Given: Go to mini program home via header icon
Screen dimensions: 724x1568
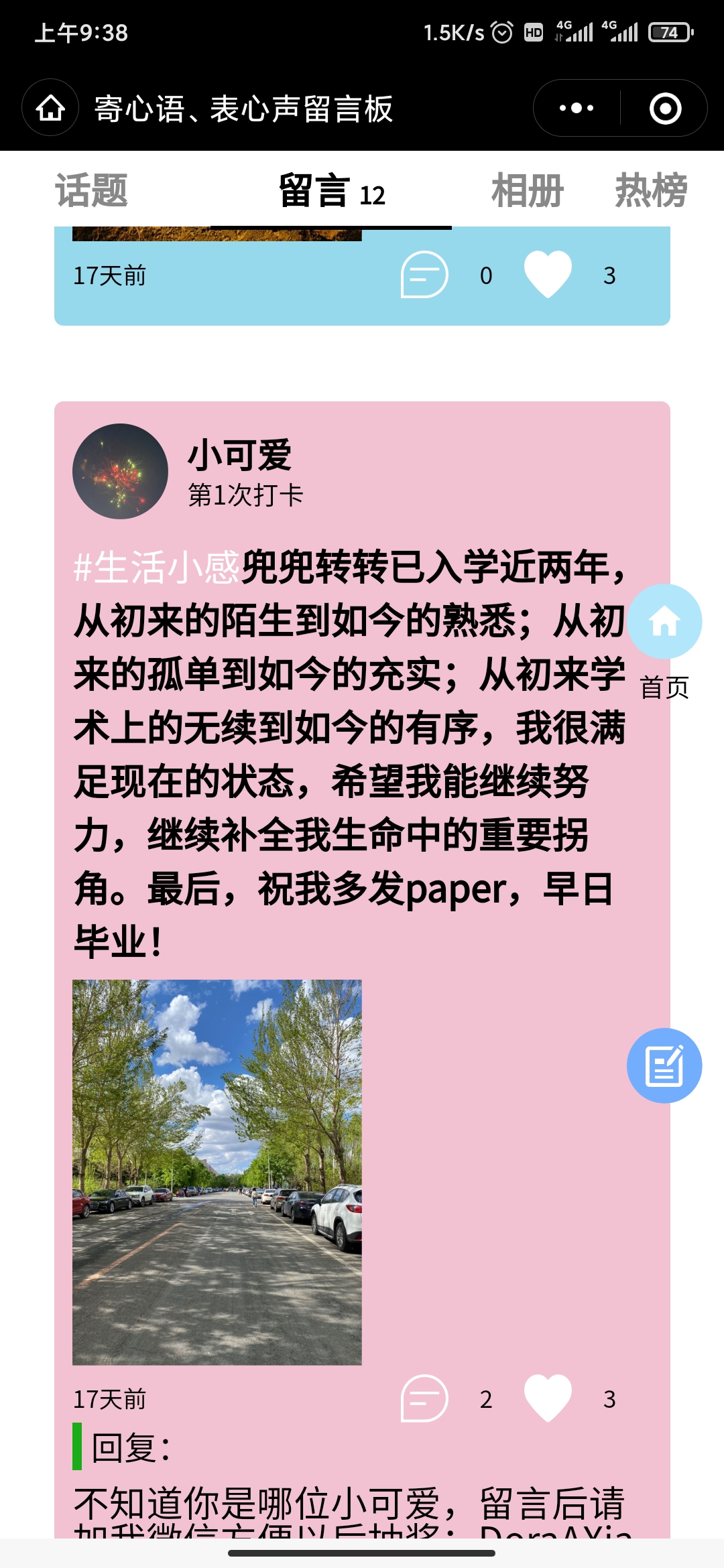Looking at the screenshot, I should click(50, 108).
